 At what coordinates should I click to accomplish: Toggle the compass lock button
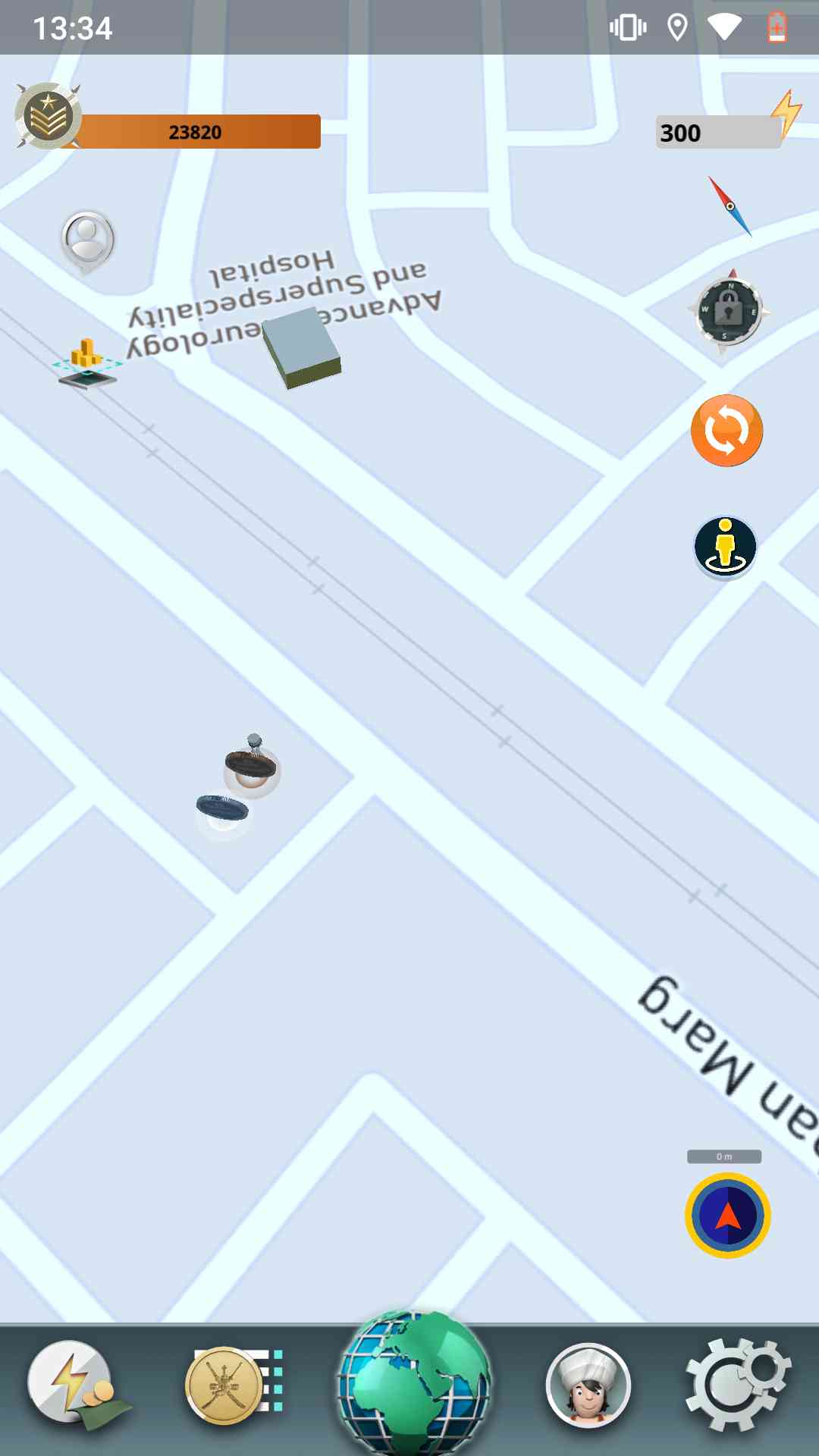point(728,311)
